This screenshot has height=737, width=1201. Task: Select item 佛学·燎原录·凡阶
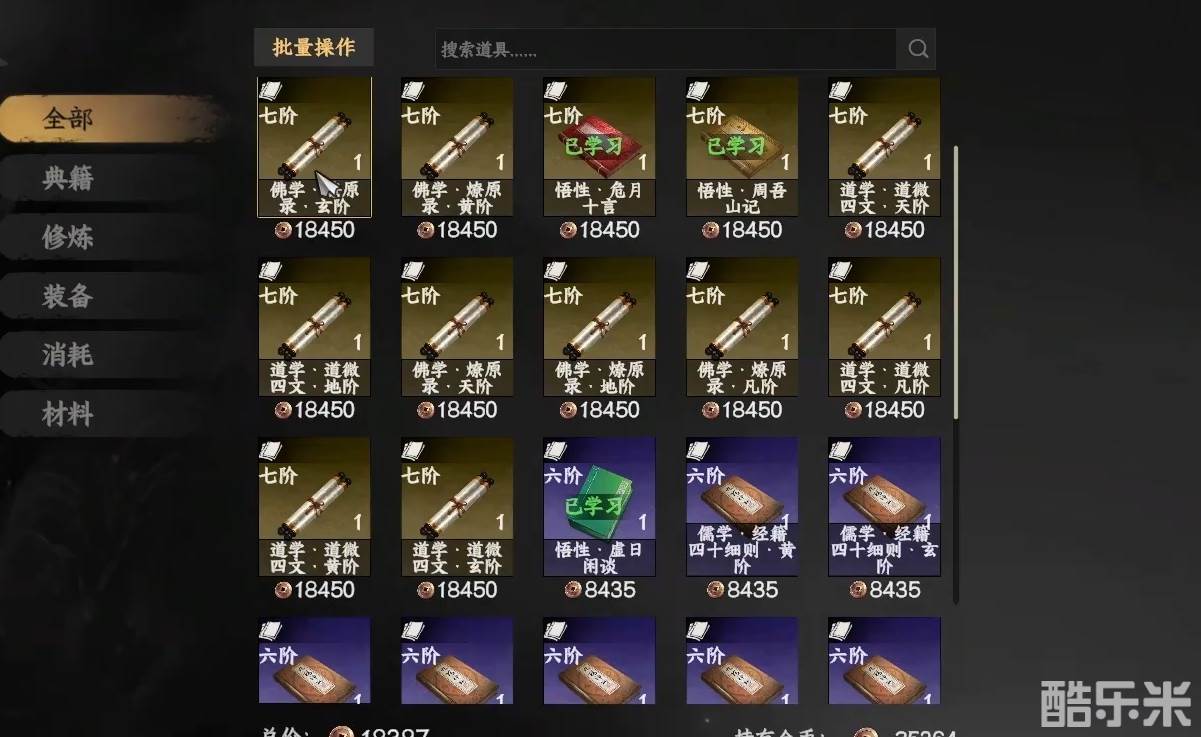pyautogui.click(x=742, y=327)
